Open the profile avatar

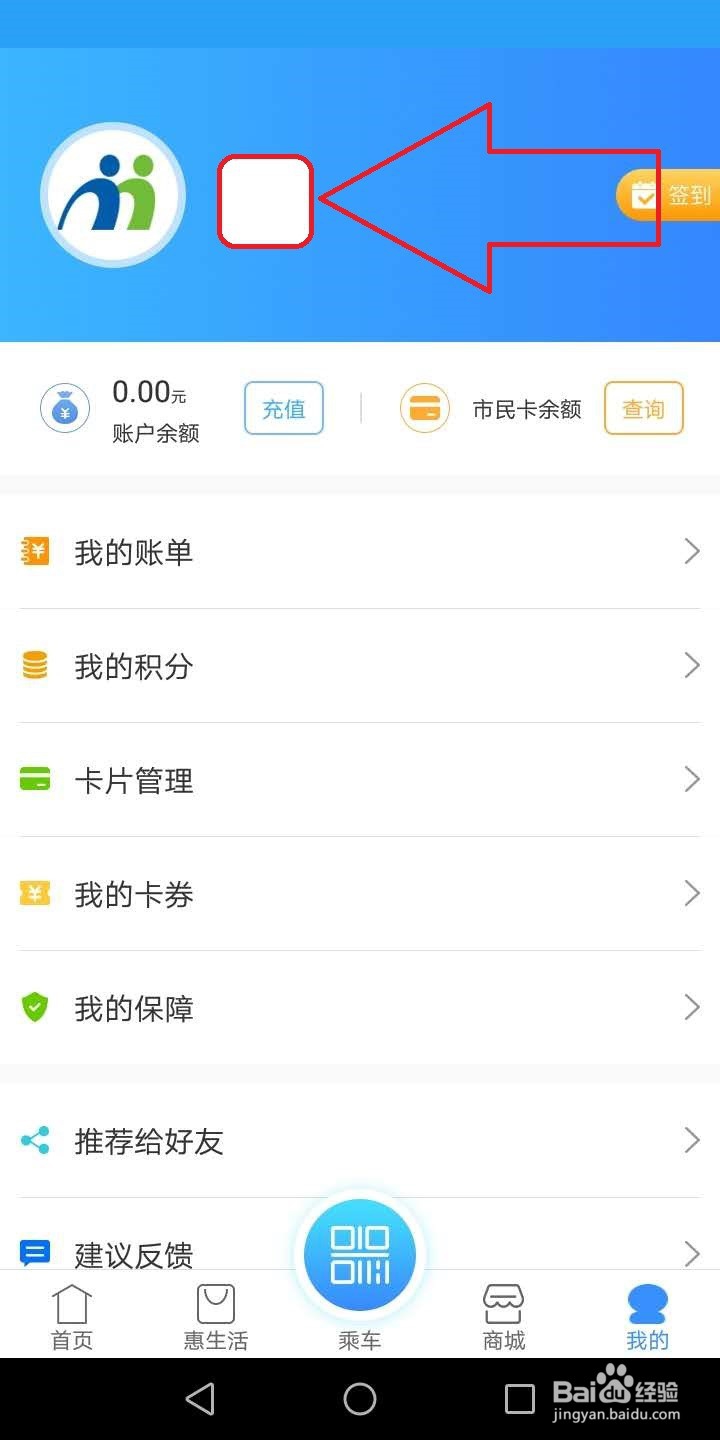coord(113,195)
